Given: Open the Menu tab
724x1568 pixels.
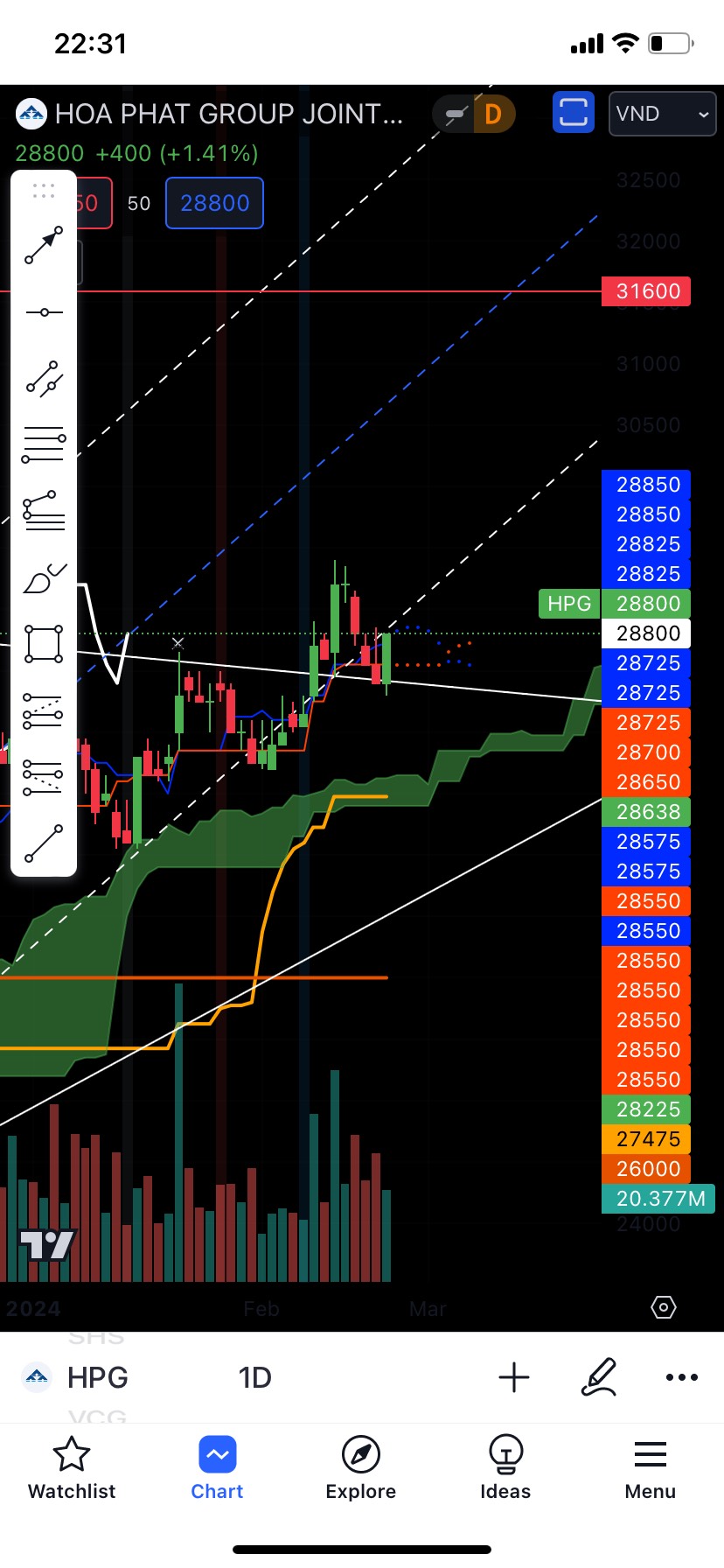Looking at the screenshot, I should pos(650,1468).
